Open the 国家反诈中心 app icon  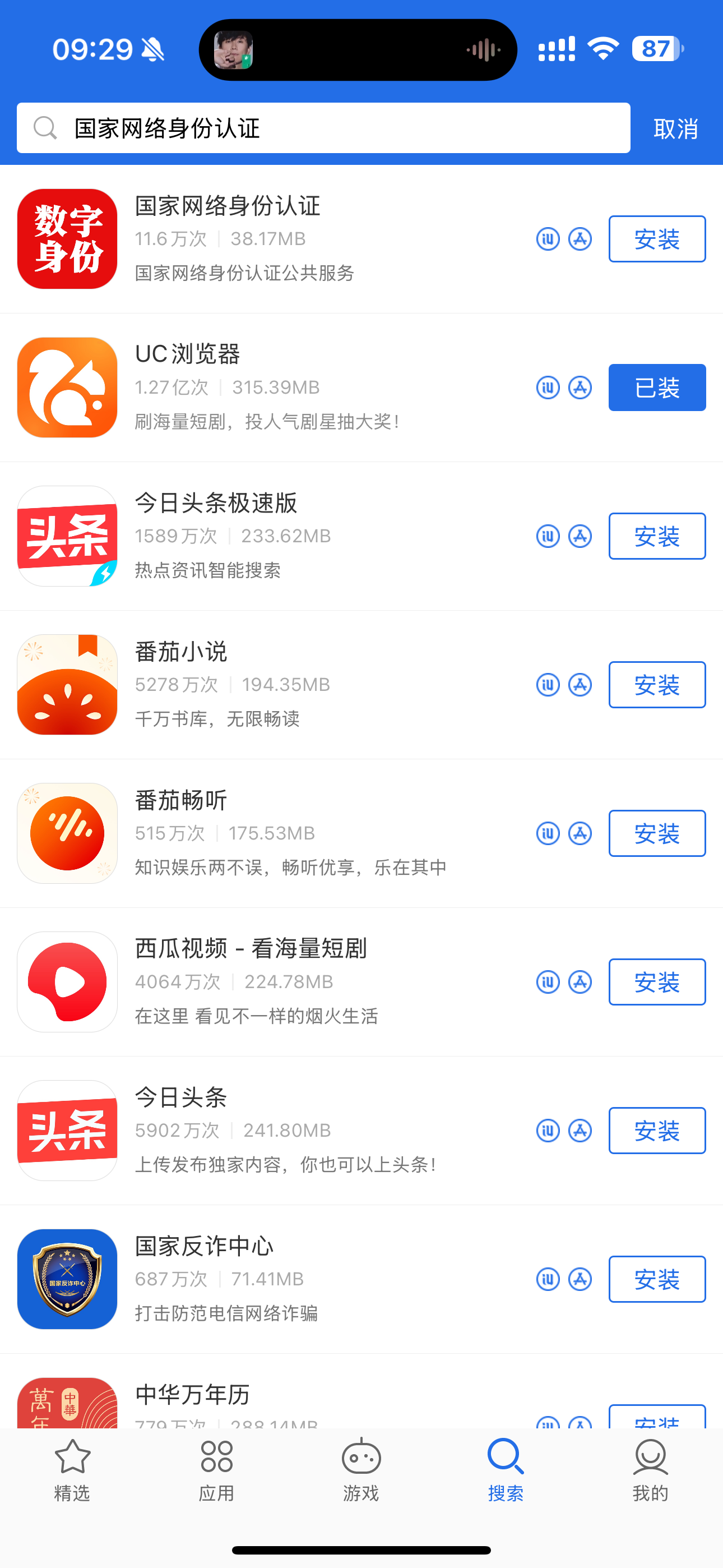pos(67,1279)
